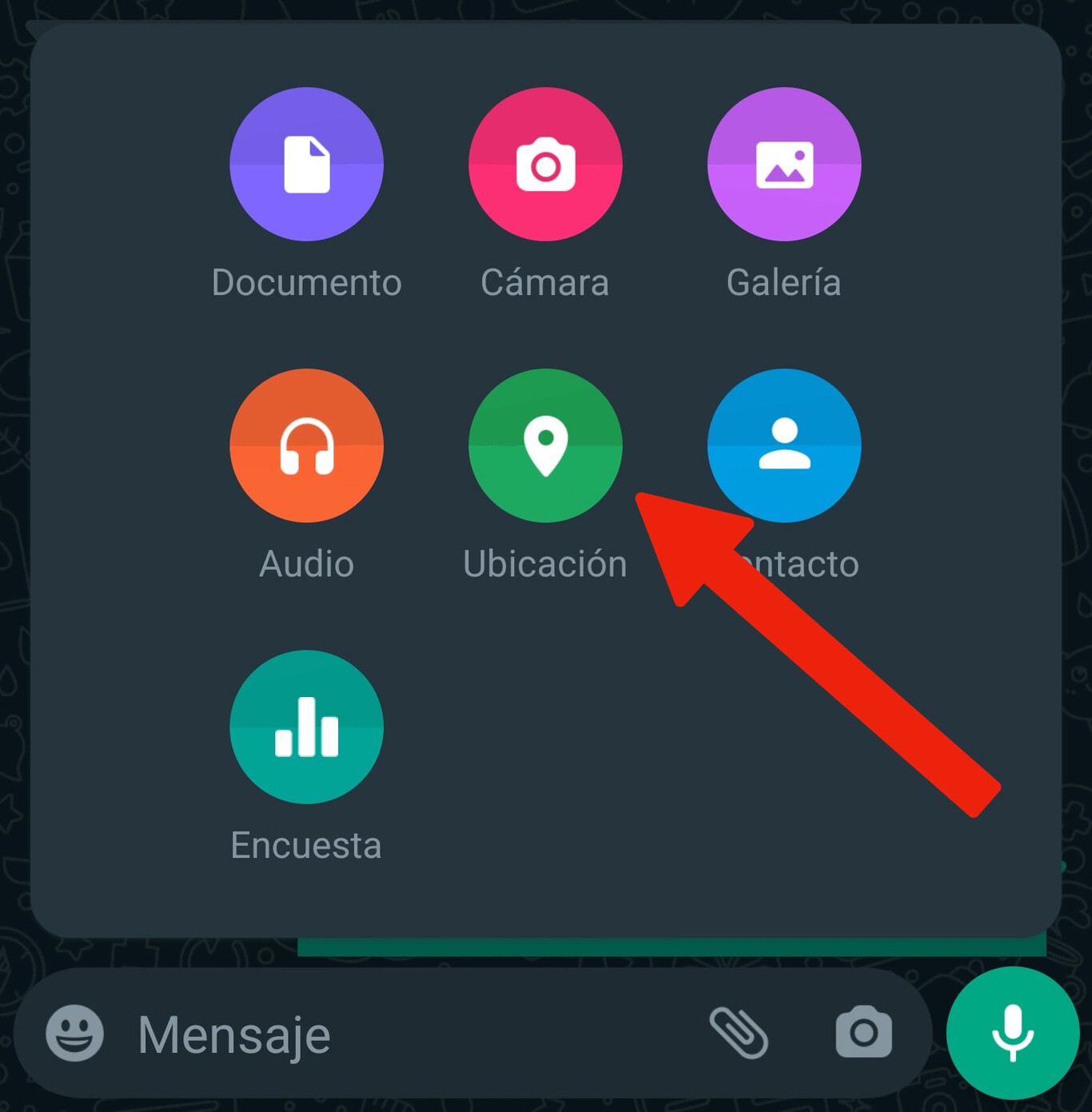
Task: Tap the green microphone to record audio
Action: click(1010, 1034)
